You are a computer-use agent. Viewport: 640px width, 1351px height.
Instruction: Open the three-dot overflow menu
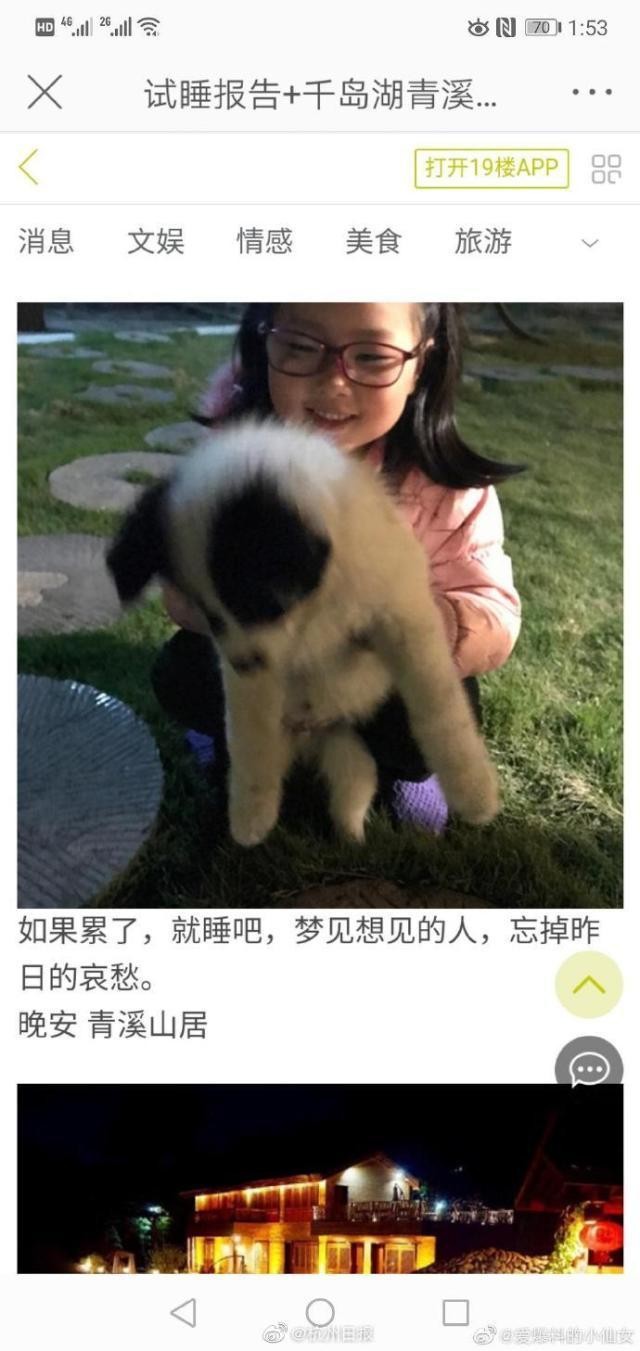point(591,92)
